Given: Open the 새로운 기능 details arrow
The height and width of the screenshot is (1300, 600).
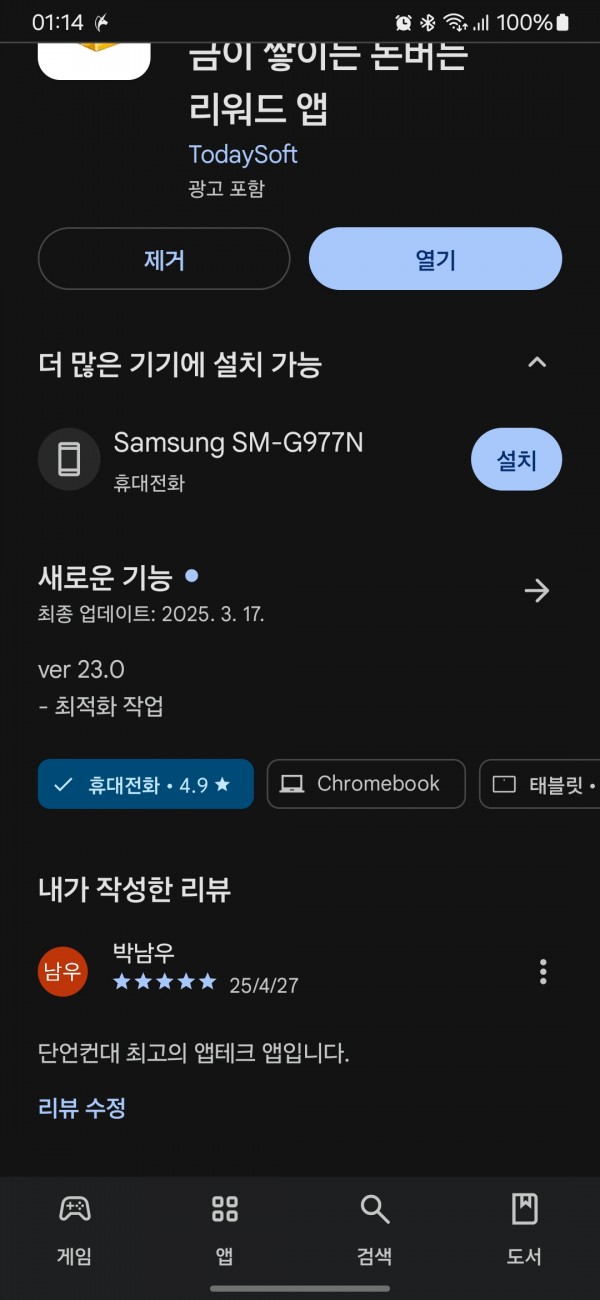Looking at the screenshot, I should click(537, 591).
